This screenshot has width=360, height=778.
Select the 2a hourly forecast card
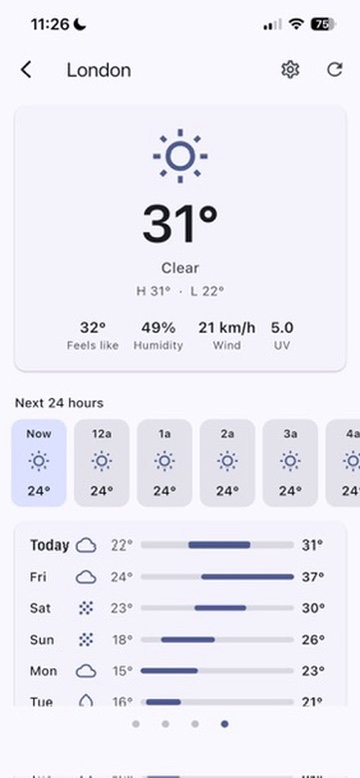[x=228, y=463]
